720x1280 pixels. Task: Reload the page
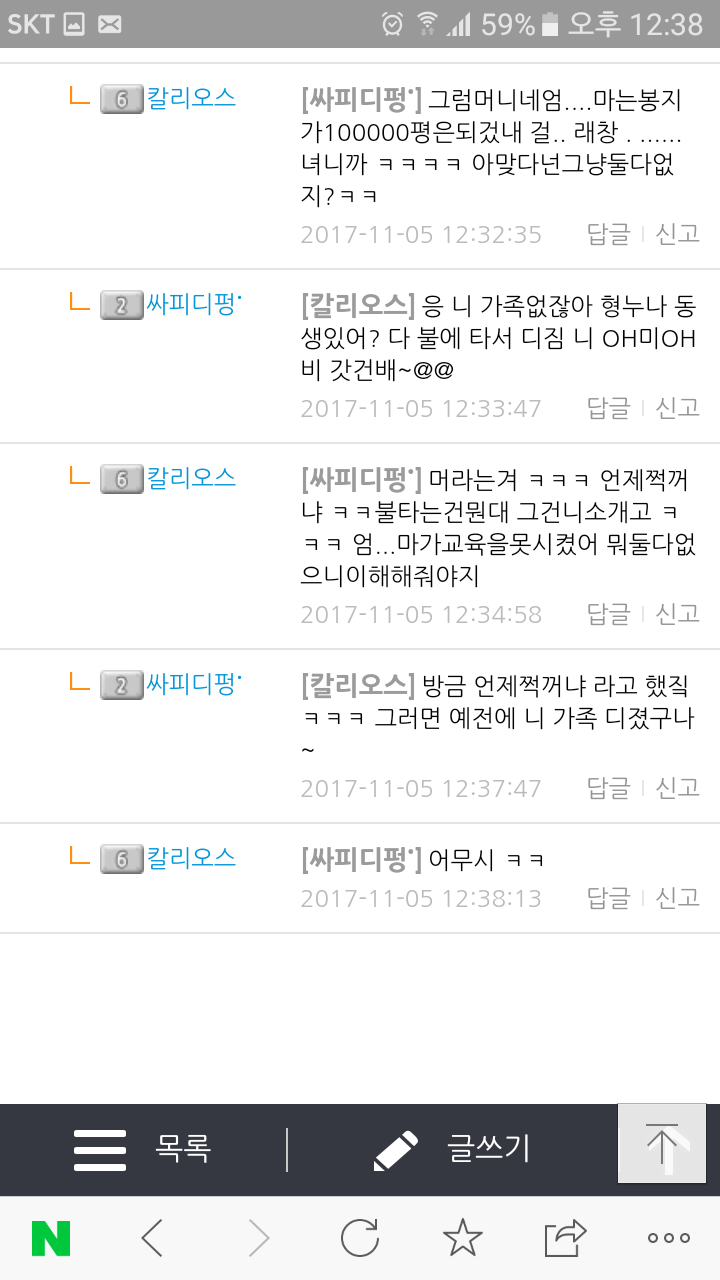[x=359, y=1239]
